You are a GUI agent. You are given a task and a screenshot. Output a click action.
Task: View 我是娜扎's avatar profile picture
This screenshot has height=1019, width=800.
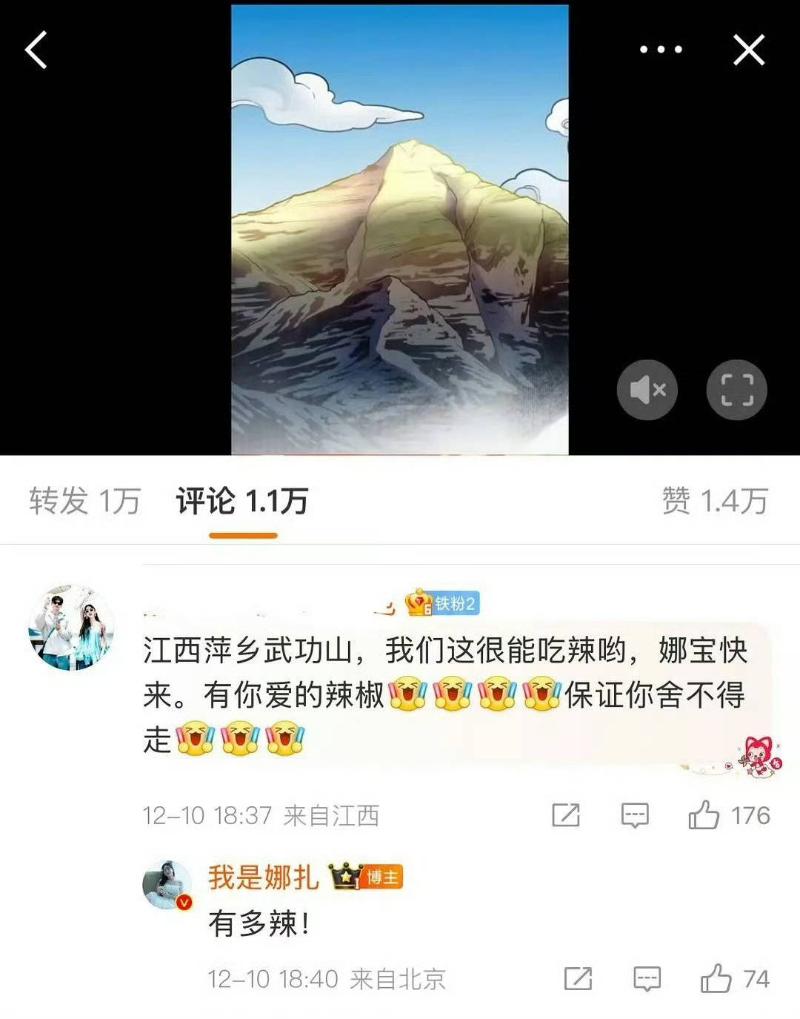pyautogui.click(x=168, y=883)
